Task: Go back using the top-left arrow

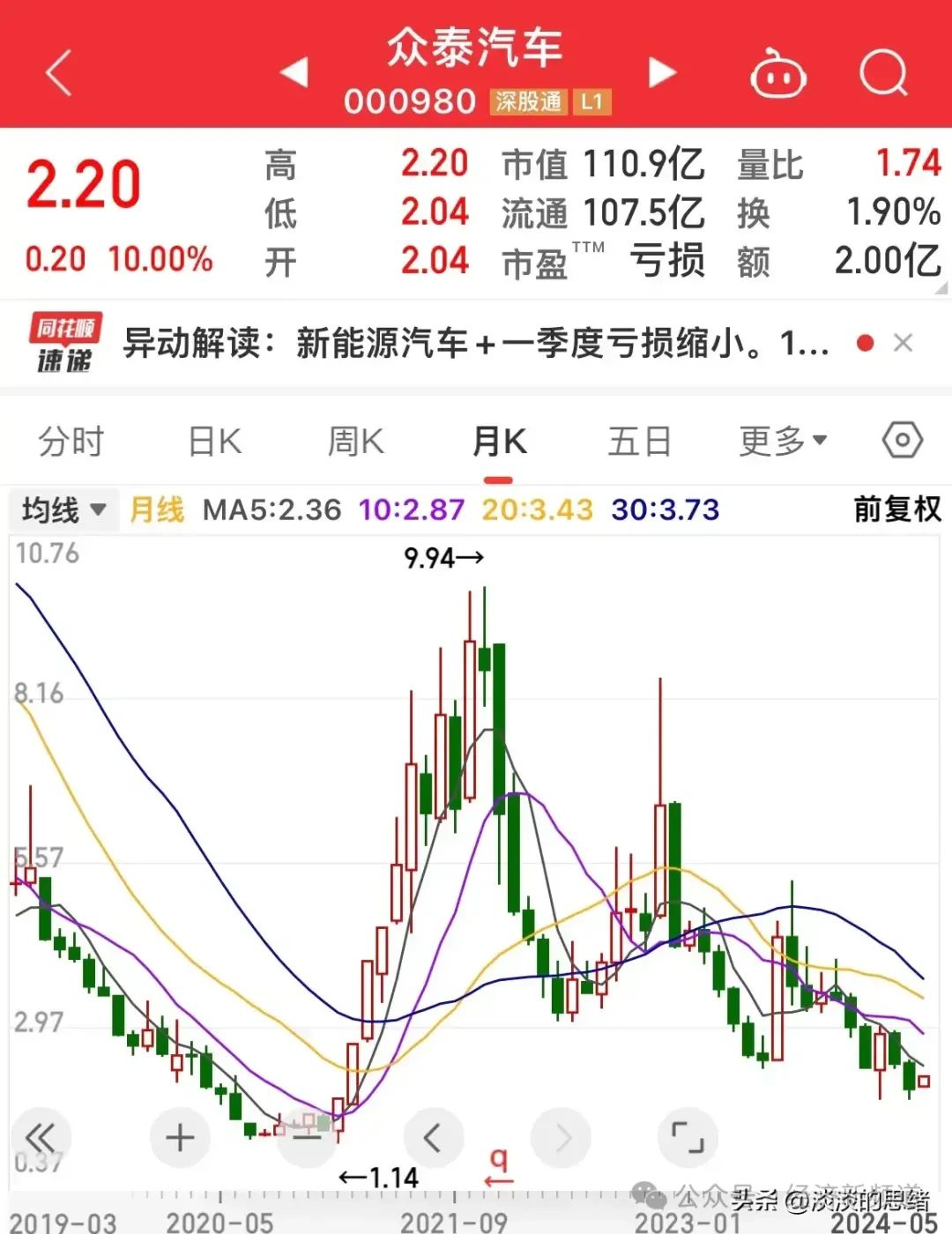Action: click(59, 73)
